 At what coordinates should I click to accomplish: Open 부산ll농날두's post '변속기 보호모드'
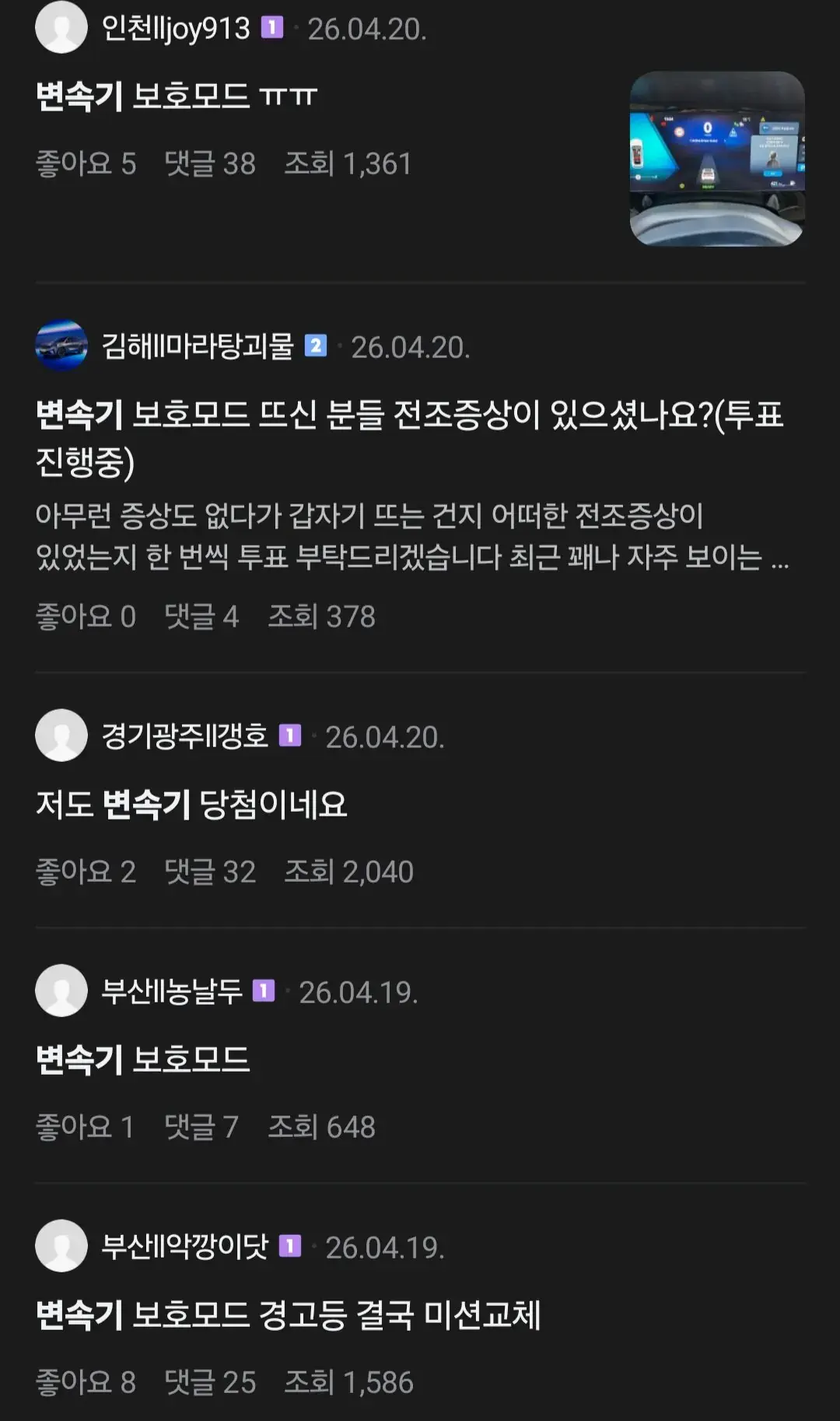pos(143,1059)
